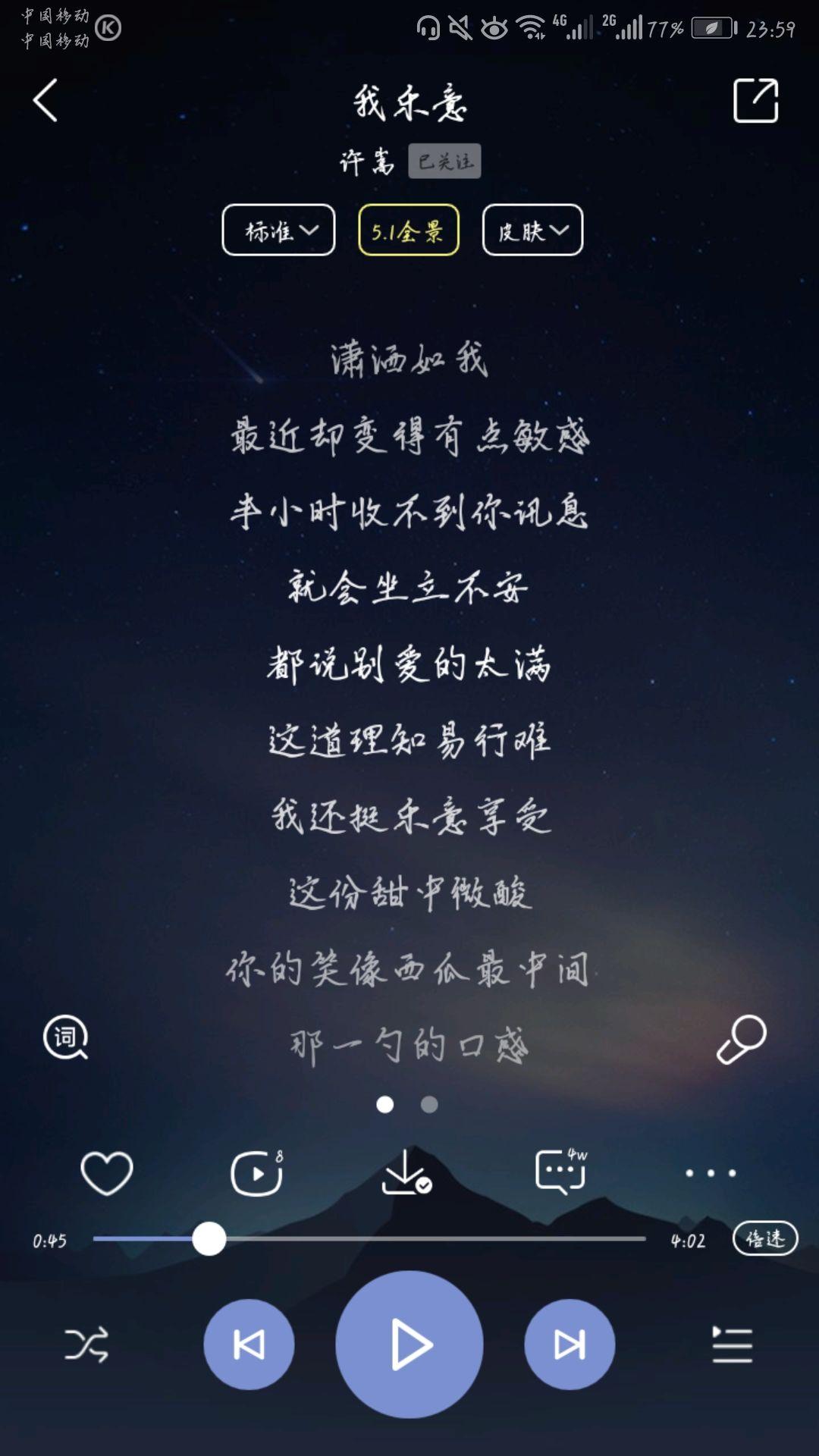The height and width of the screenshot is (1456, 819).
Task: Skip to the previous track
Action: tap(249, 1345)
